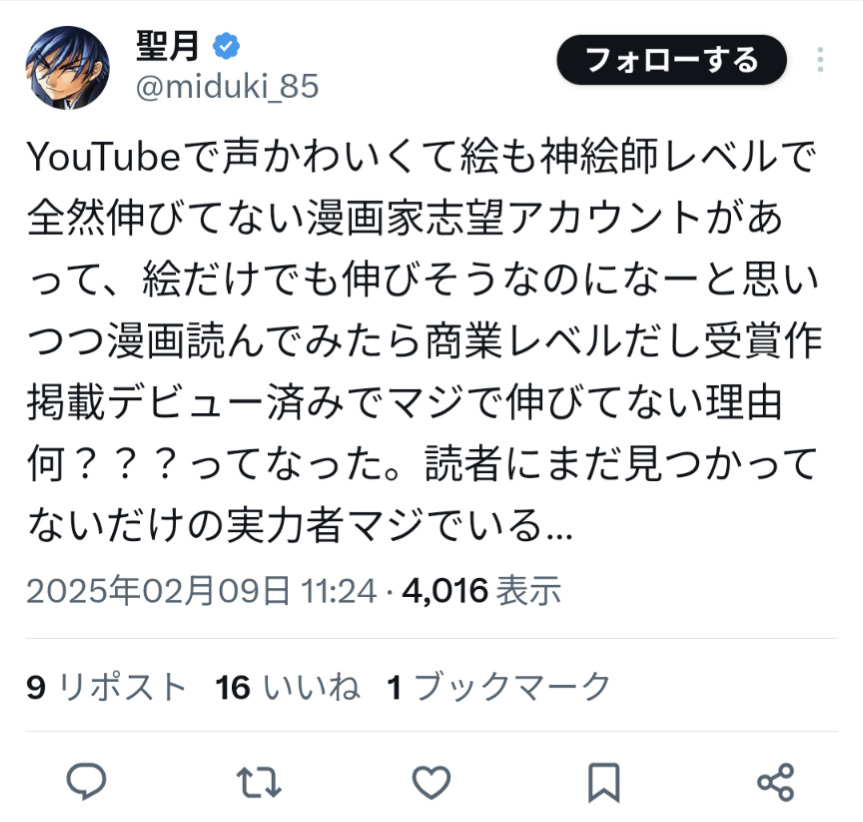This screenshot has height=822, width=863.
Task: Repost this tweet
Action: click(x=260, y=781)
